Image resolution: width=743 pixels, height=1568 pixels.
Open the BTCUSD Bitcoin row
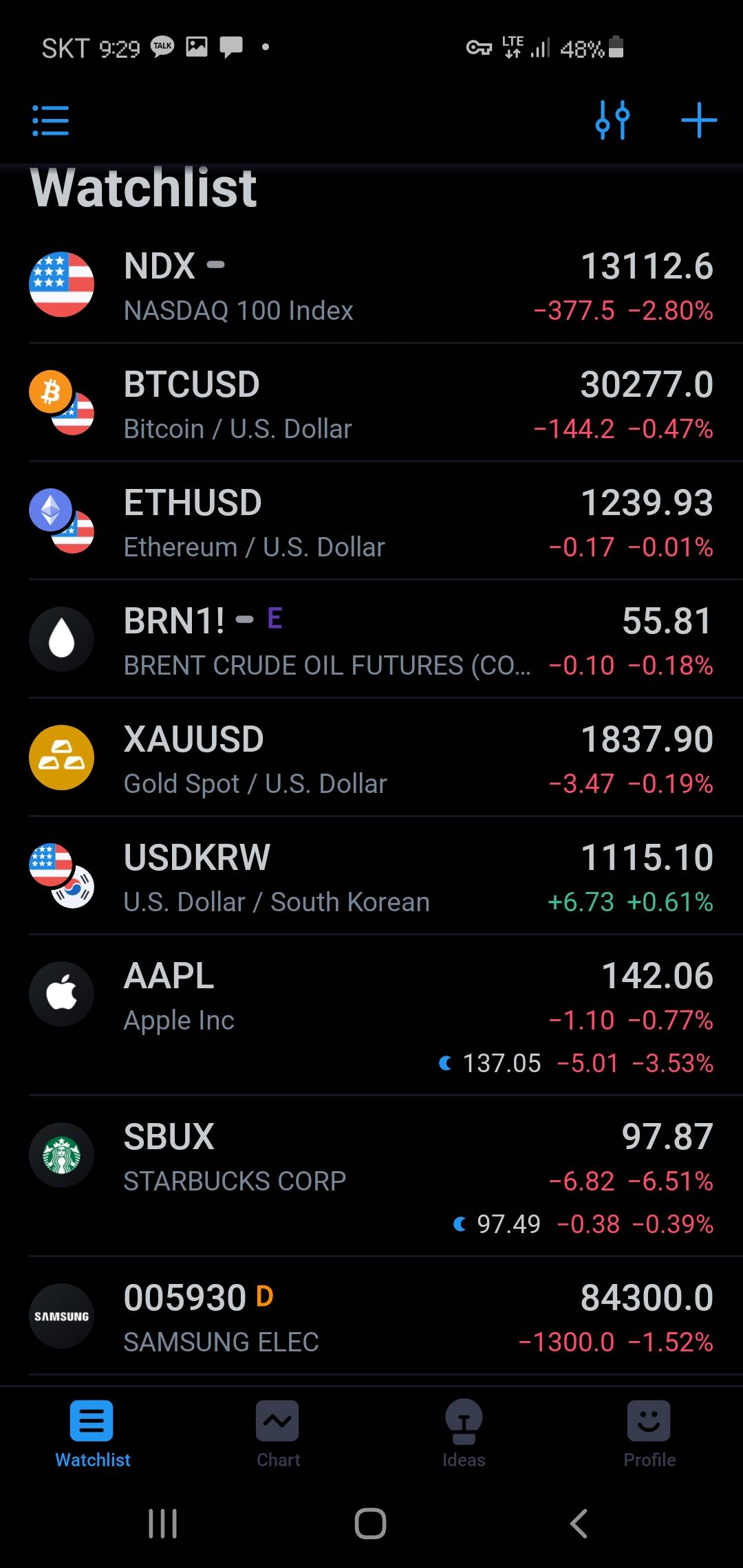pyautogui.click(x=371, y=405)
